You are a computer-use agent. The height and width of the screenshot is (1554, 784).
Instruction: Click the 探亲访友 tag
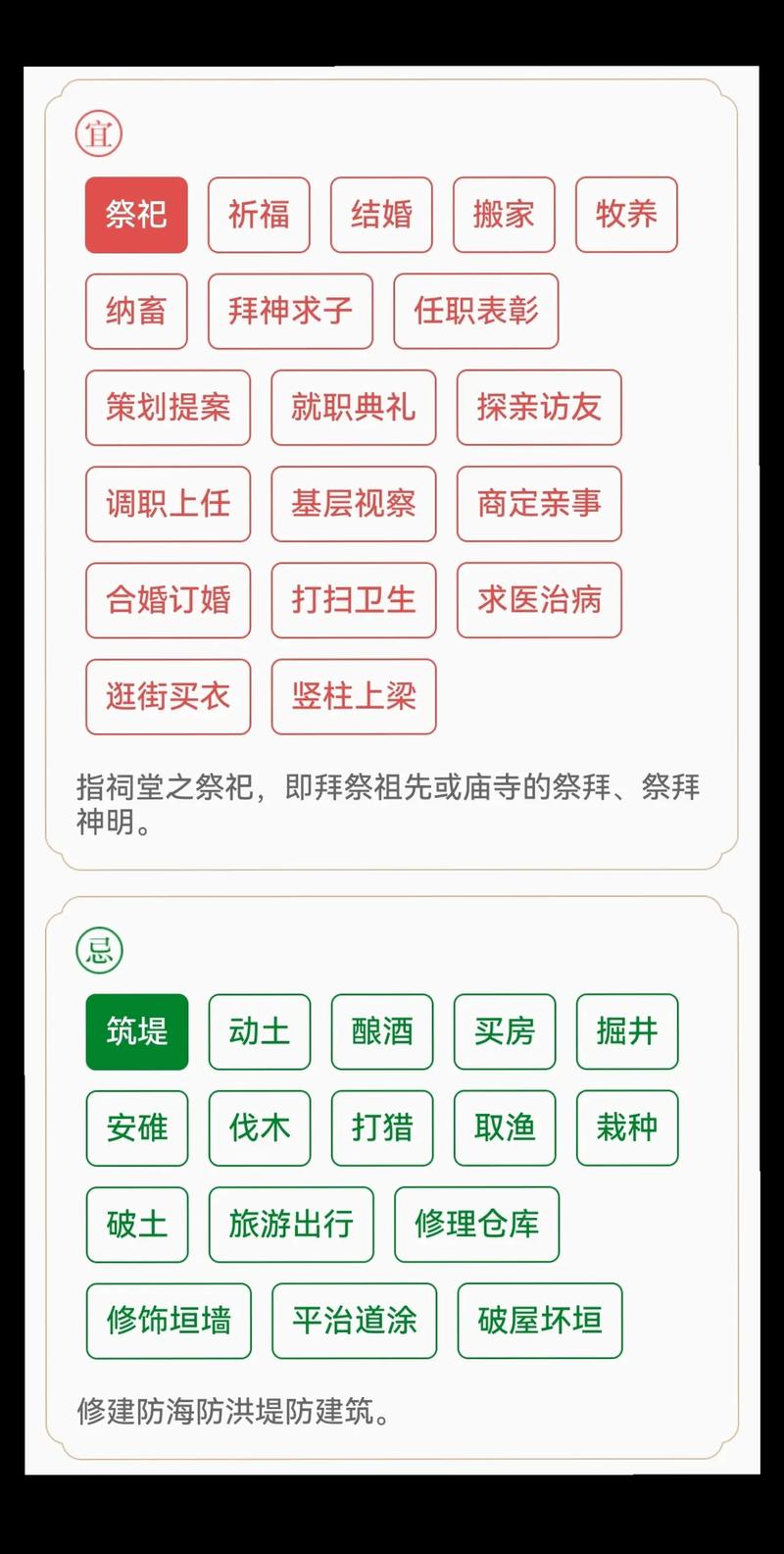pos(539,409)
